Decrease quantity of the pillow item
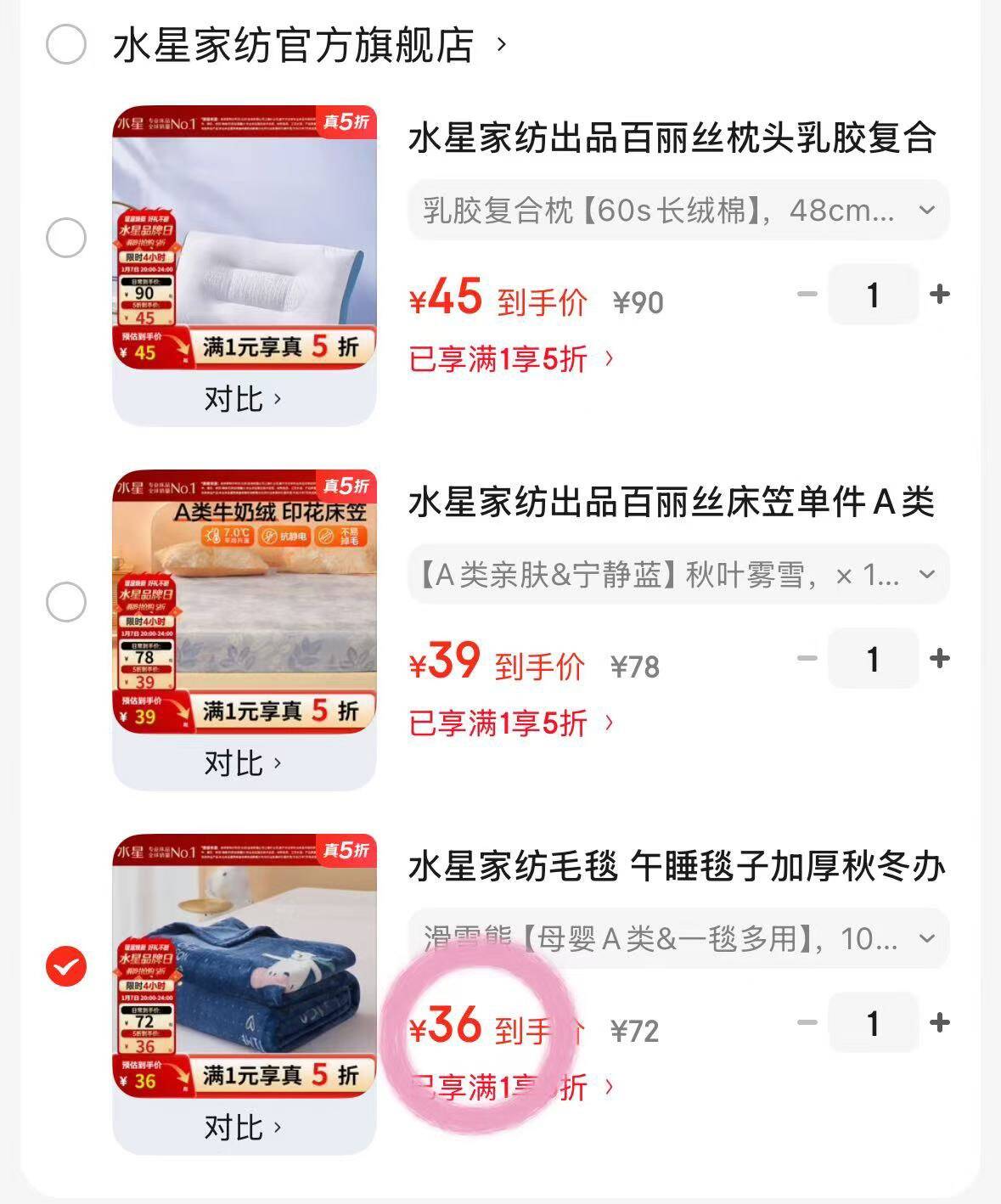This screenshot has width=1001, height=1204. tap(807, 295)
